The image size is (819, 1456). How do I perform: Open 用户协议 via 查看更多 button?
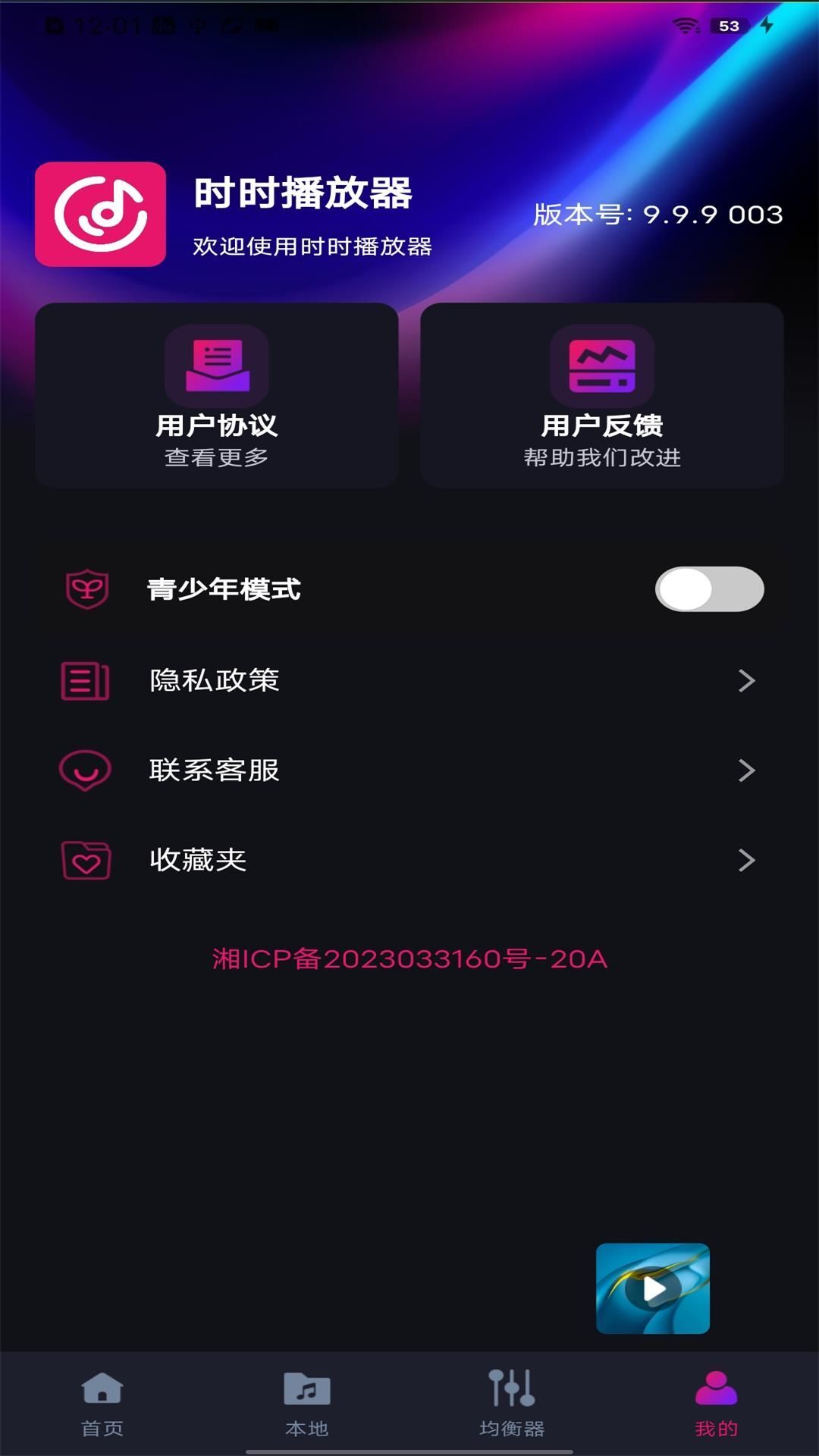216,457
